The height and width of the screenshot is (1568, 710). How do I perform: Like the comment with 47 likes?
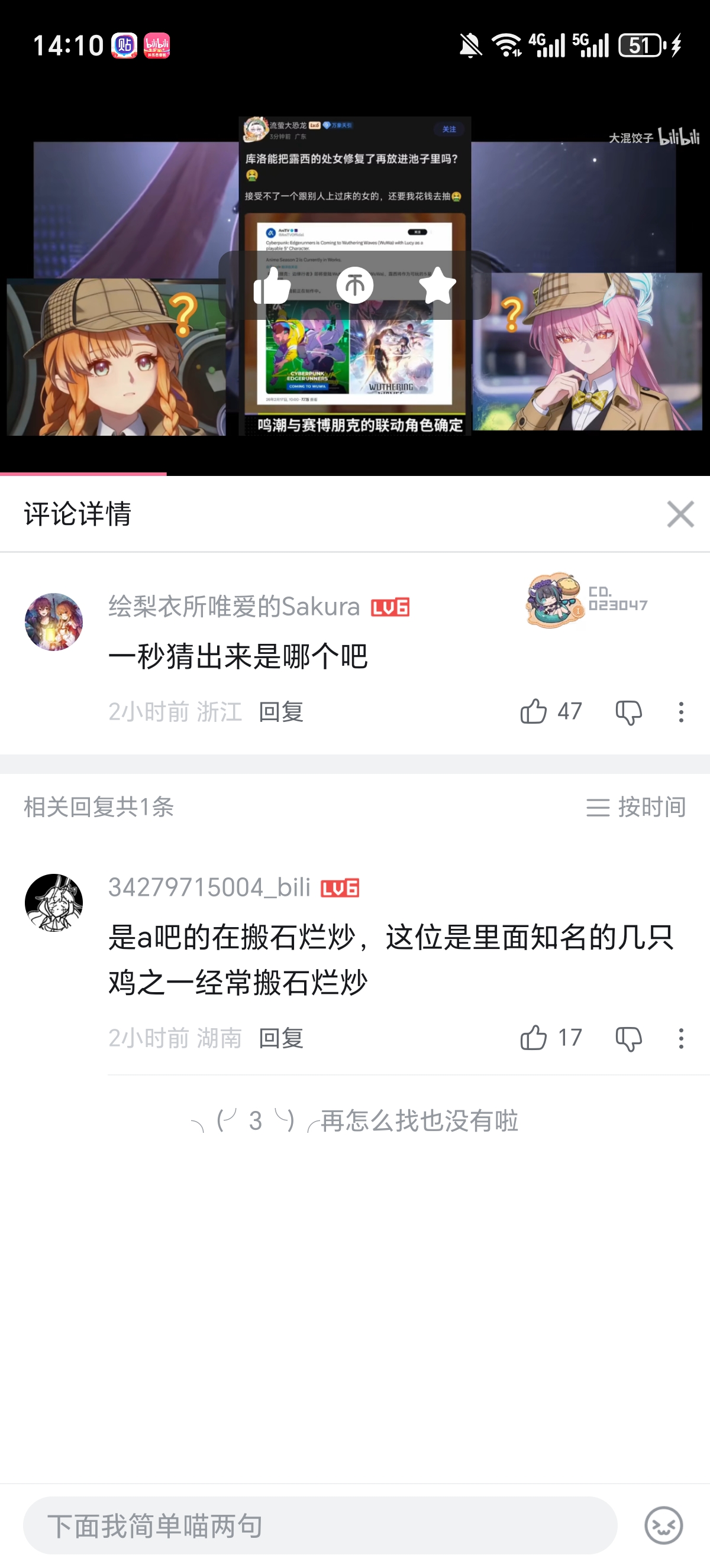[x=534, y=711]
